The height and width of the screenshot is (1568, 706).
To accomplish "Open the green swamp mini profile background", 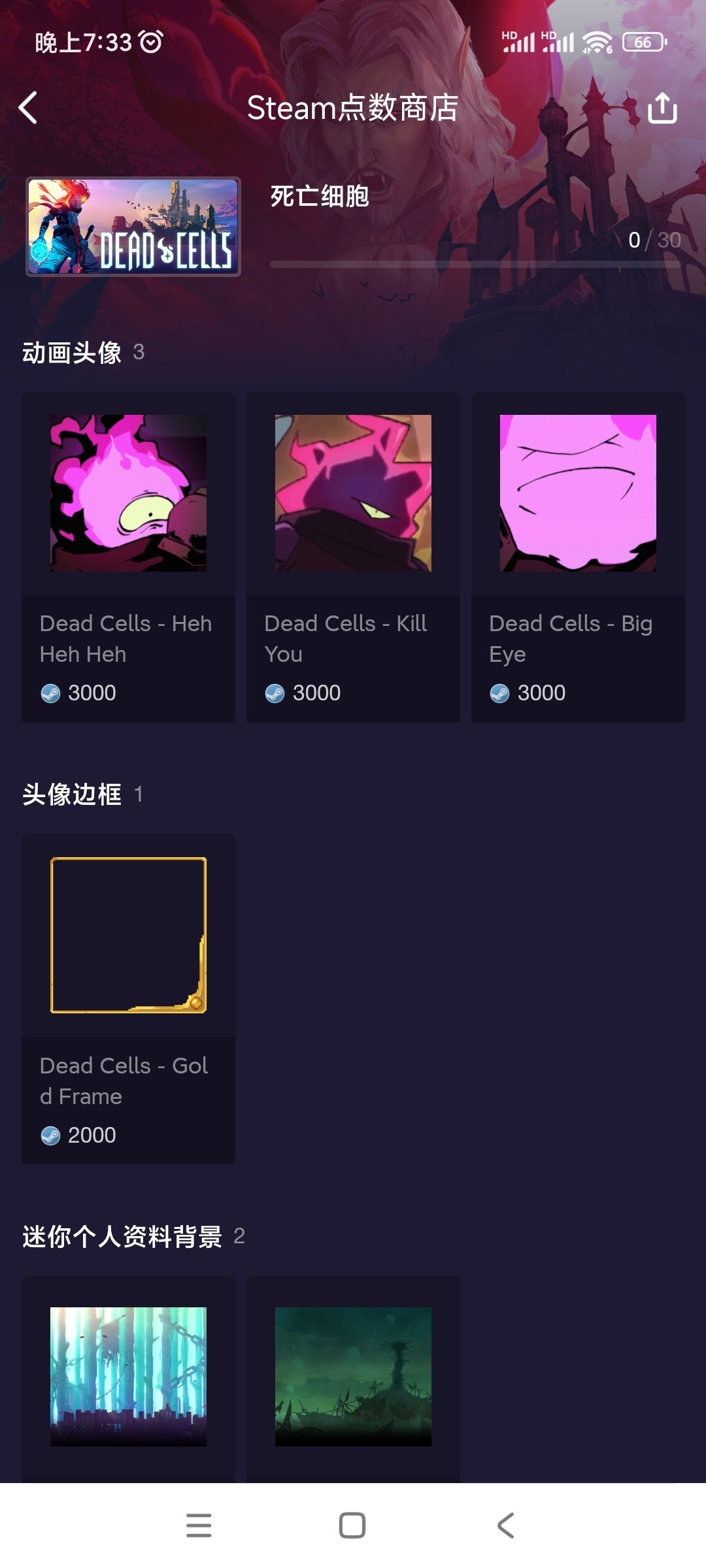I will point(353,1376).
